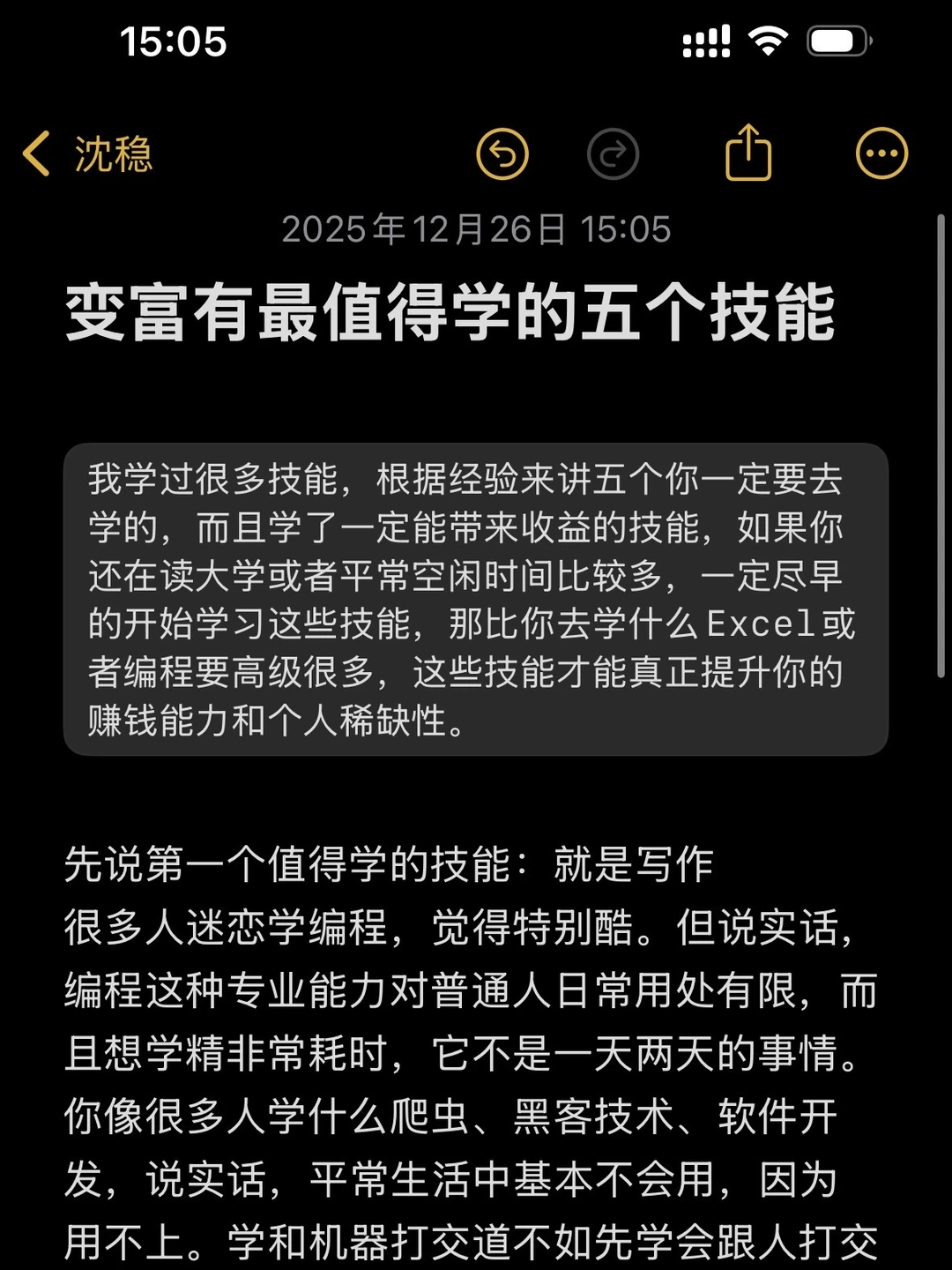Tap the Wi-Fi icon in the status bar
952x1270 pixels.
coord(769,40)
